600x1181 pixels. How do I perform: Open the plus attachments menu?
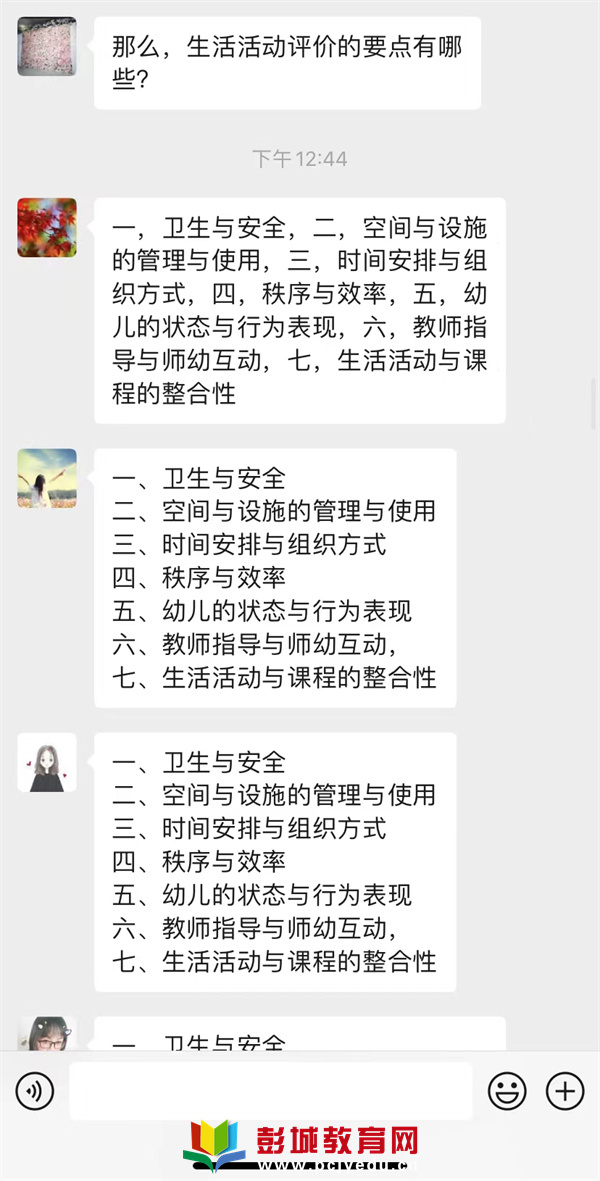pos(565,1090)
